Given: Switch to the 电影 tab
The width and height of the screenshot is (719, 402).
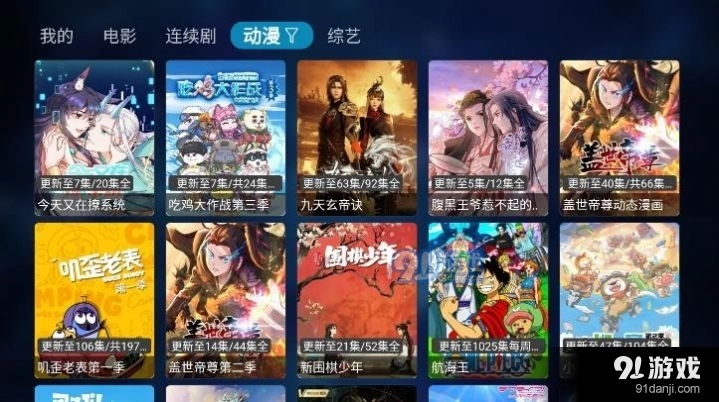Looking at the screenshot, I should point(119,37).
